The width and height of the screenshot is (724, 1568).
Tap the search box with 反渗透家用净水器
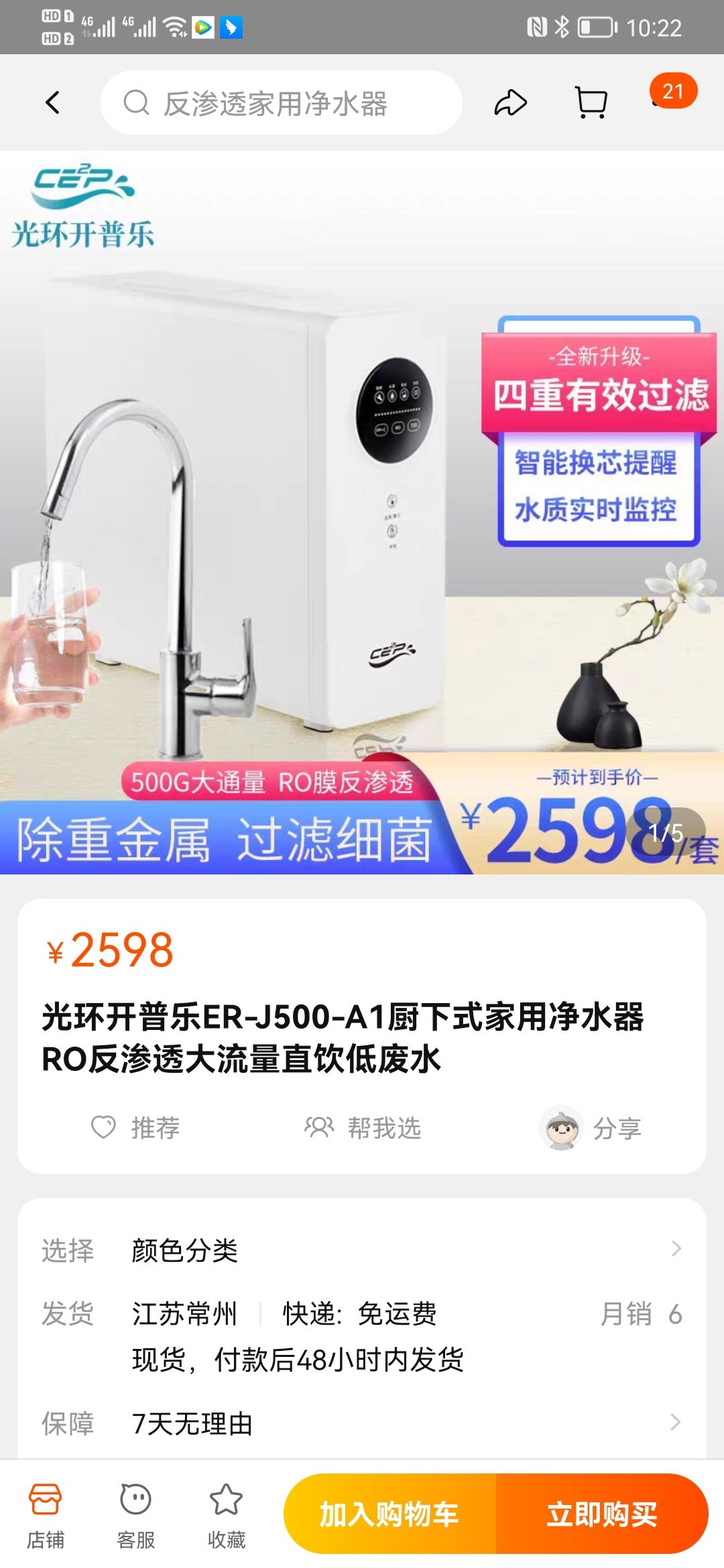click(x=282, y=103)
